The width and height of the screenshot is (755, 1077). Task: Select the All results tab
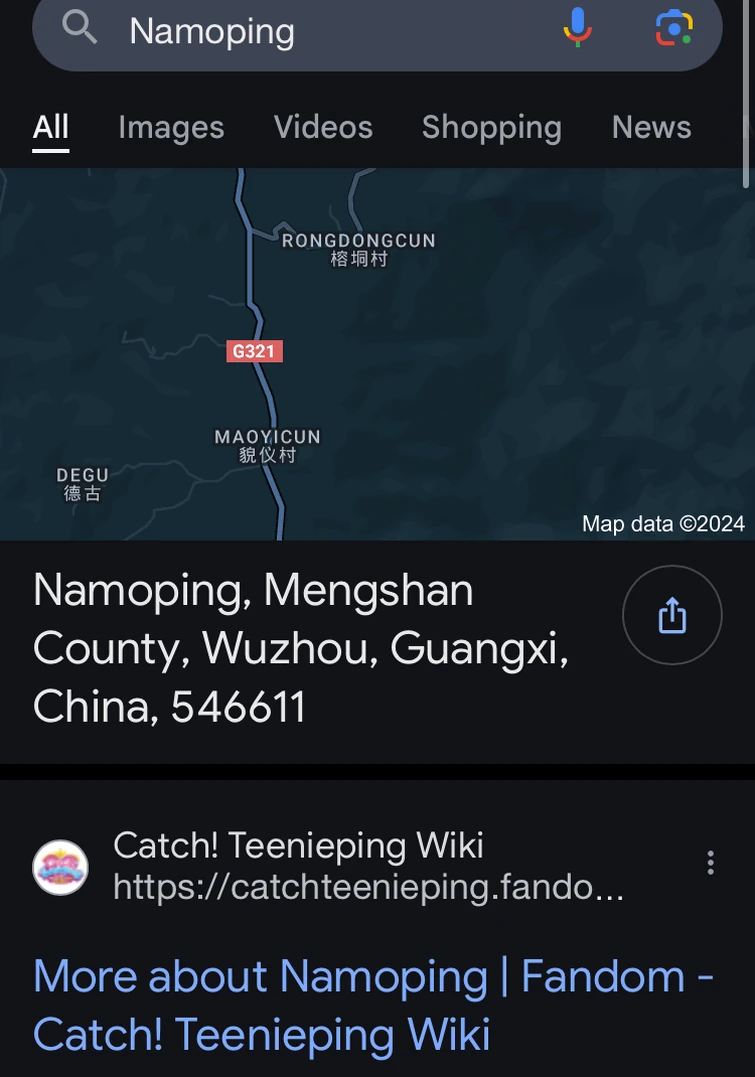[49, 127]
